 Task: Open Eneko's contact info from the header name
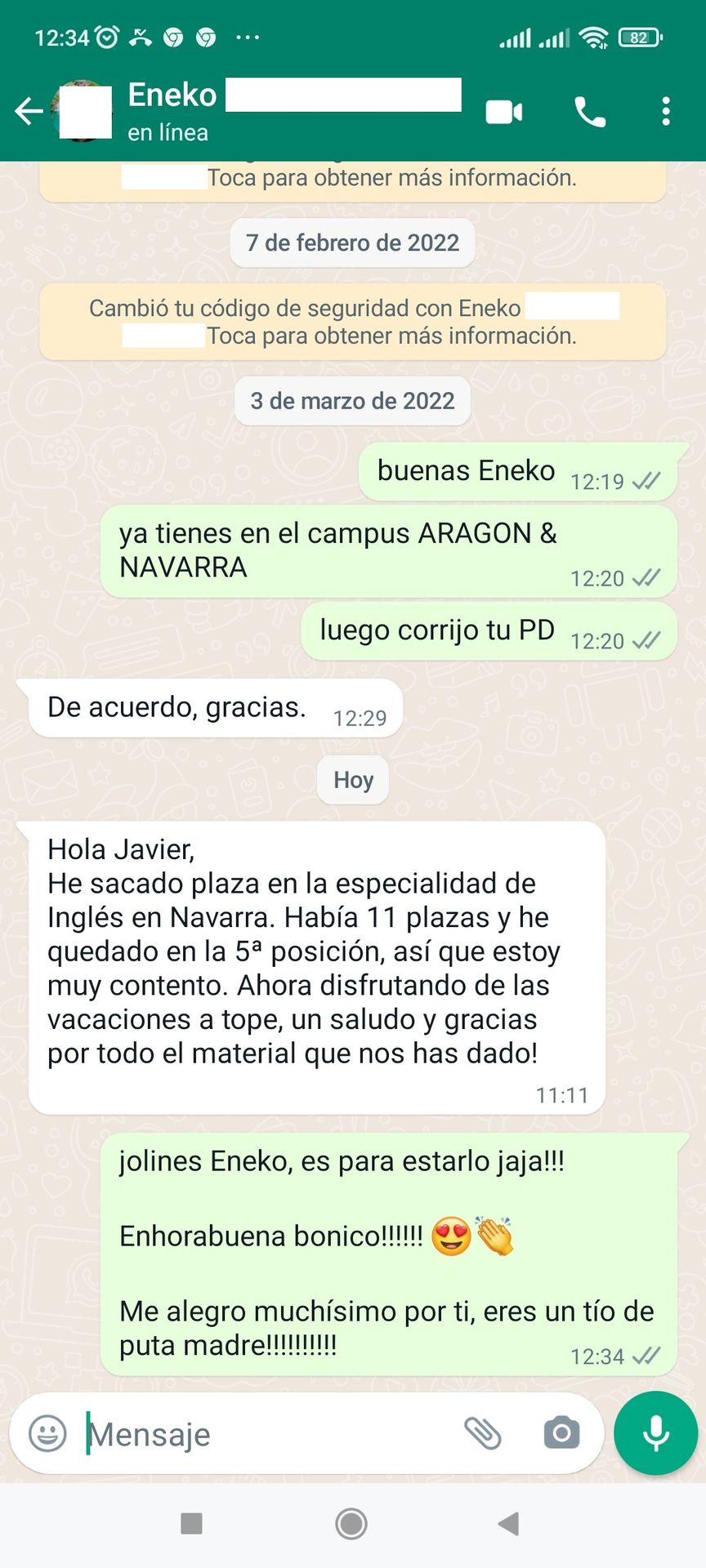pos(173,96)
